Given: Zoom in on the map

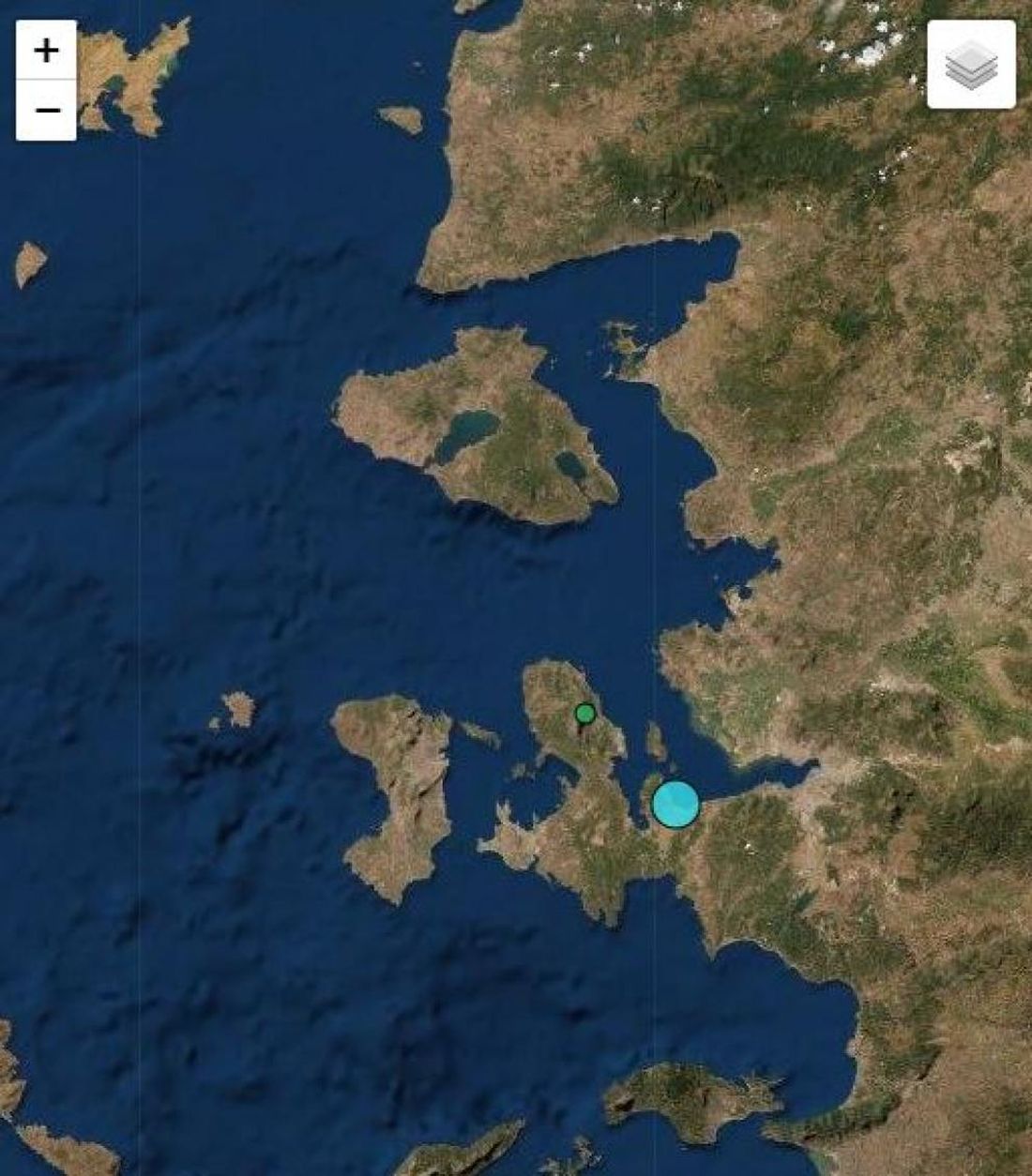Looking at the screenshot, I should 46,50.
